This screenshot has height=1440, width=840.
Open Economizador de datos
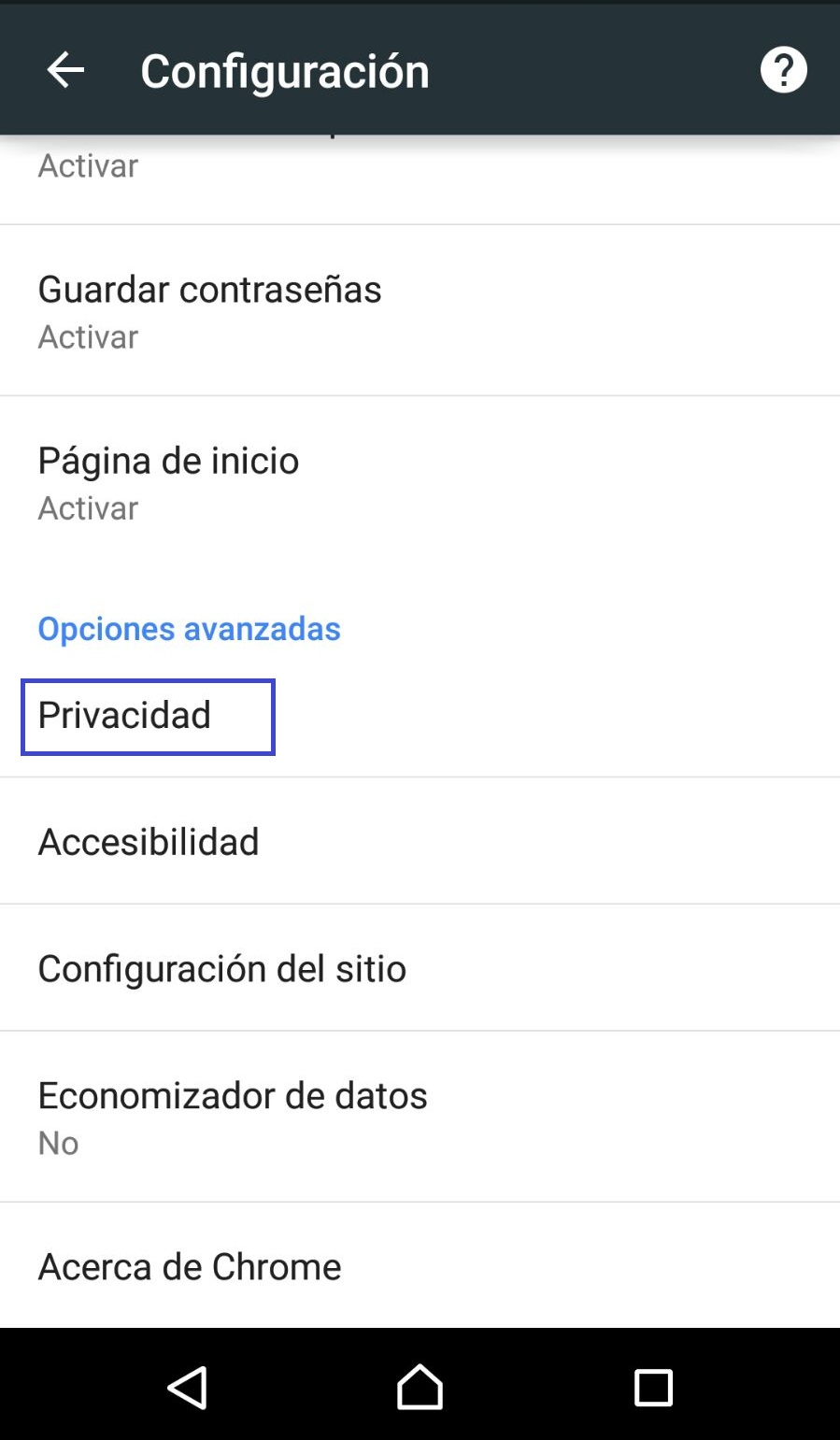click(x=420, y=1117)
